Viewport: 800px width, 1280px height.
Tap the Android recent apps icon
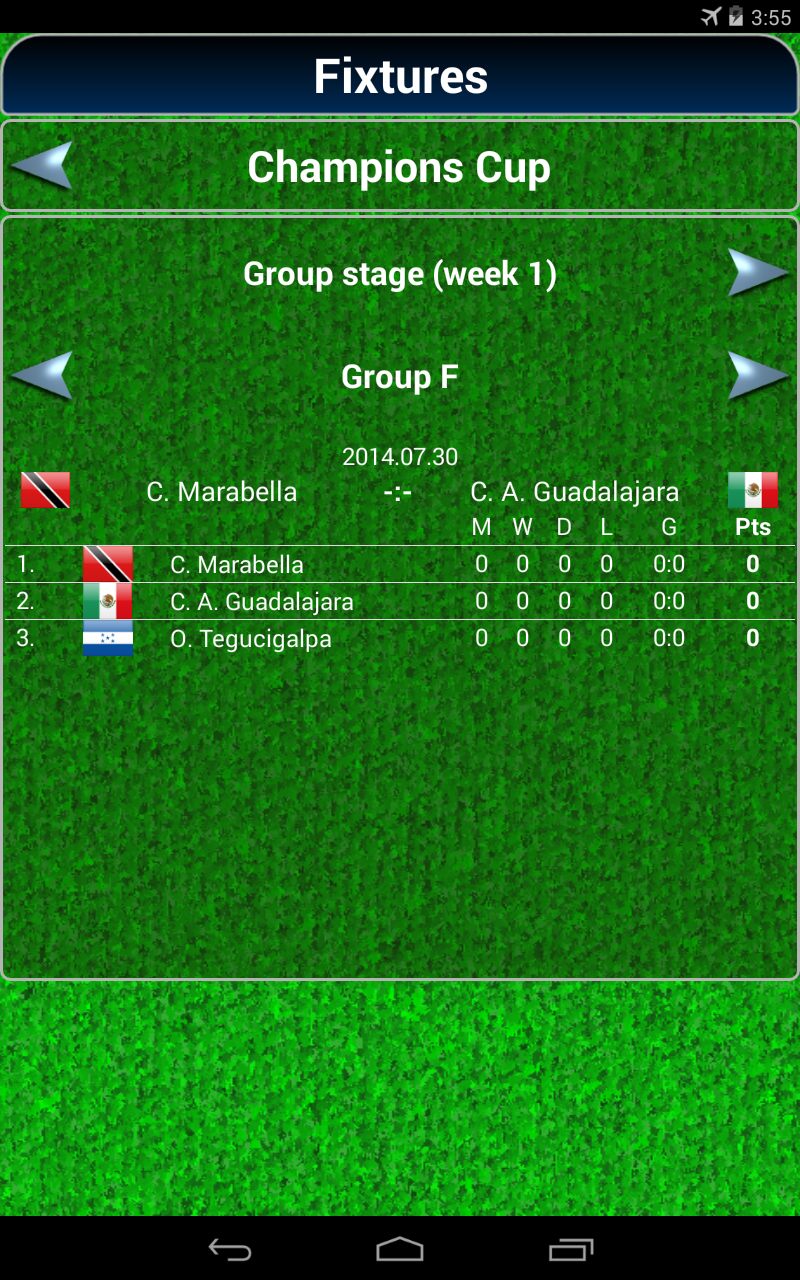click(x=571, y=1248)
